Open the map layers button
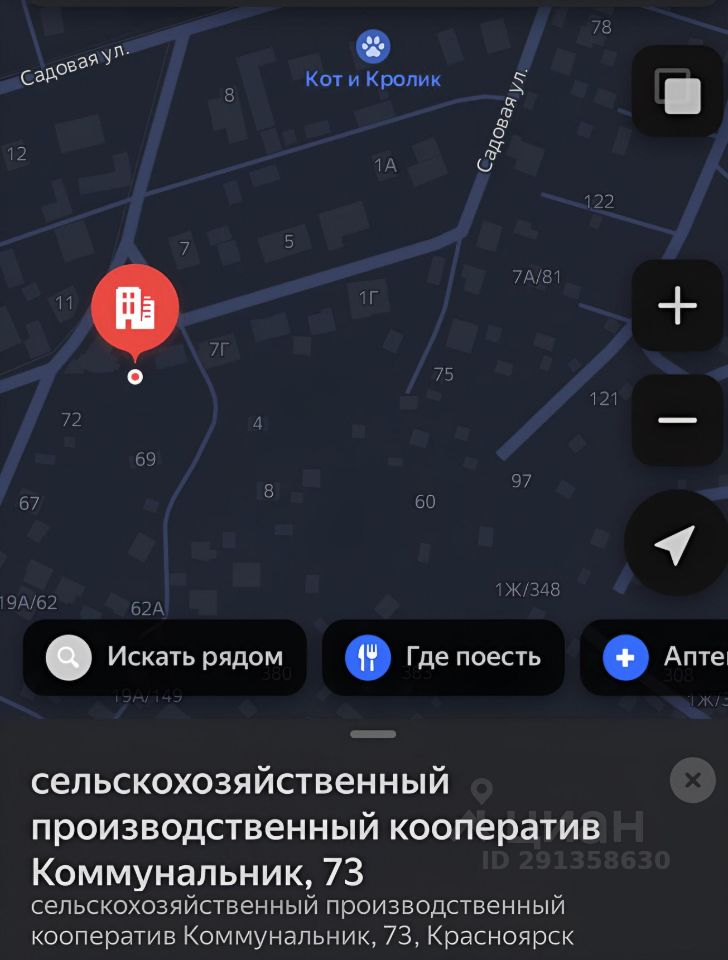Image resolution: width=728 pixels, height=960 pixels. [679, 92]
